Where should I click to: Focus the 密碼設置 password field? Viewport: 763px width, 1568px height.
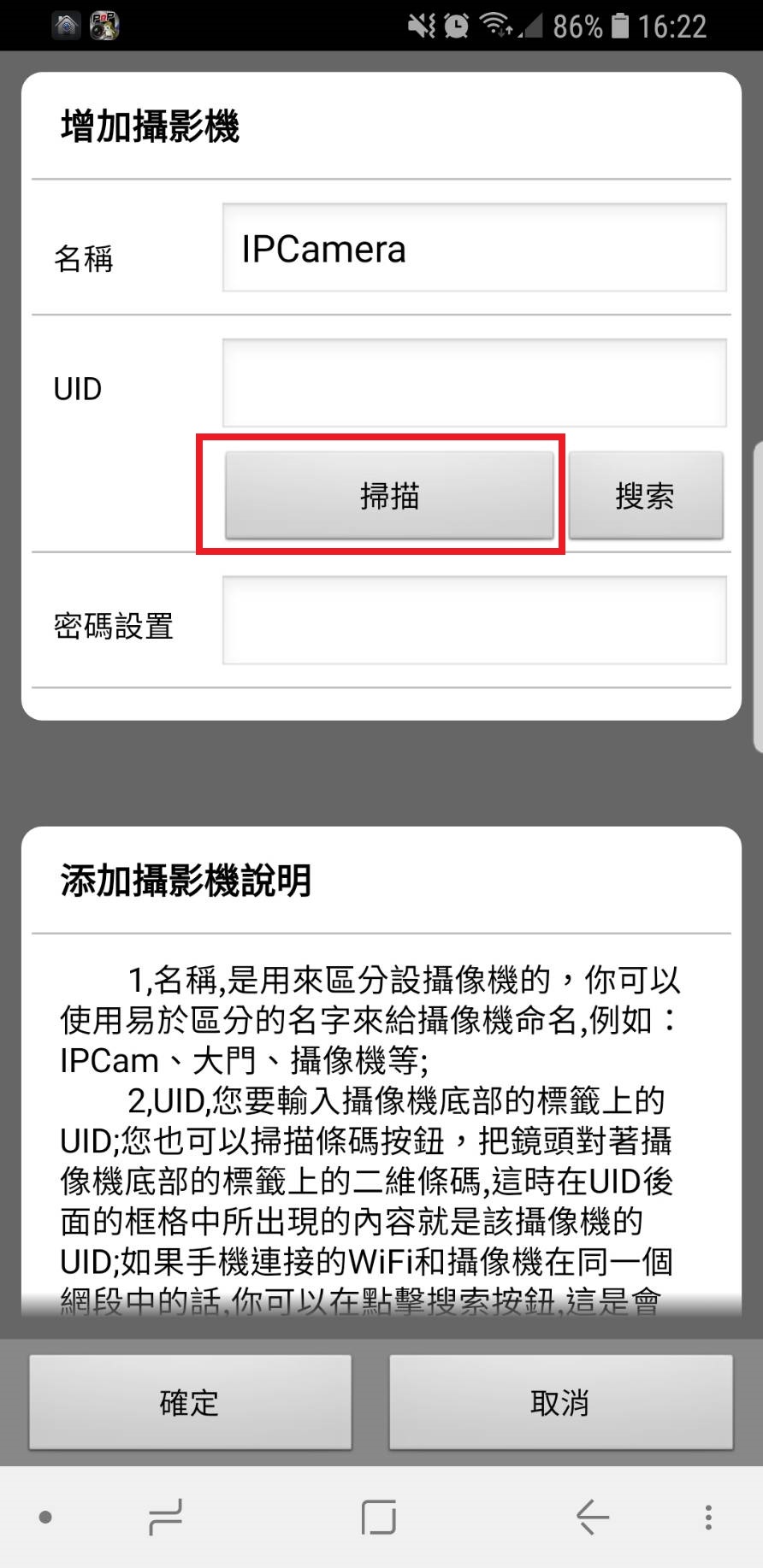click(x=475, y=621)
